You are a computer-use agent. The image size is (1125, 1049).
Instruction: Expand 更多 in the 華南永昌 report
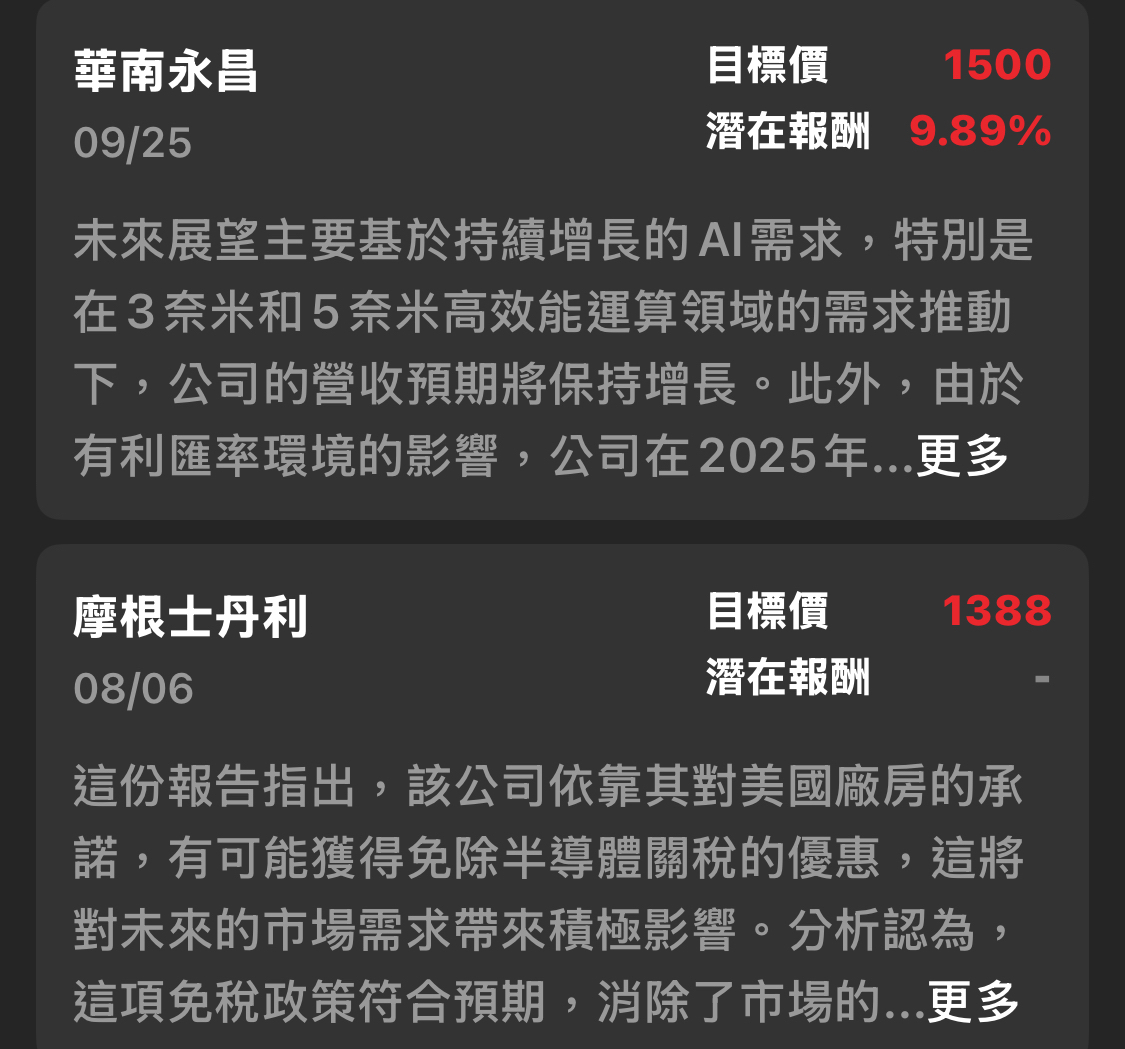coord(962,457)
